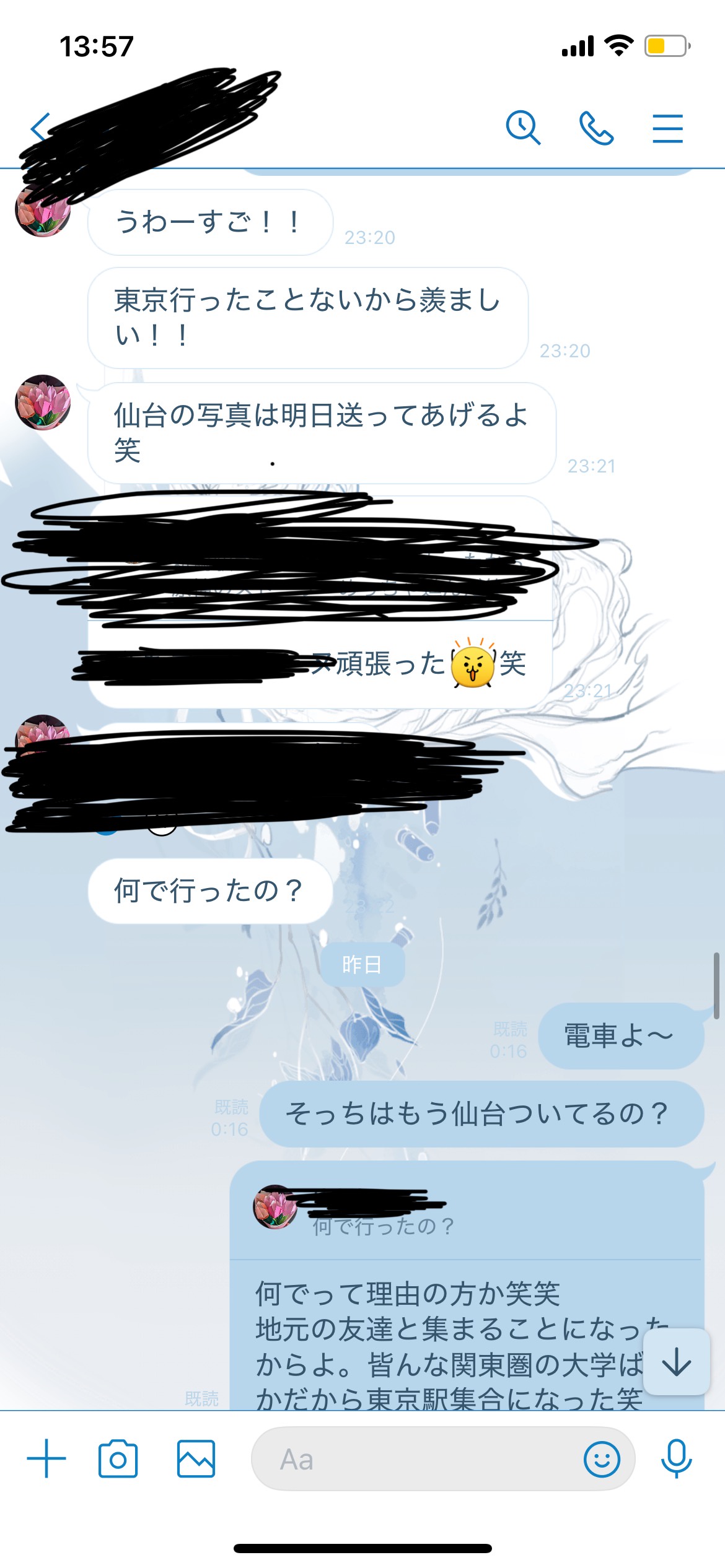Start a voice call

tap(596, 128)
